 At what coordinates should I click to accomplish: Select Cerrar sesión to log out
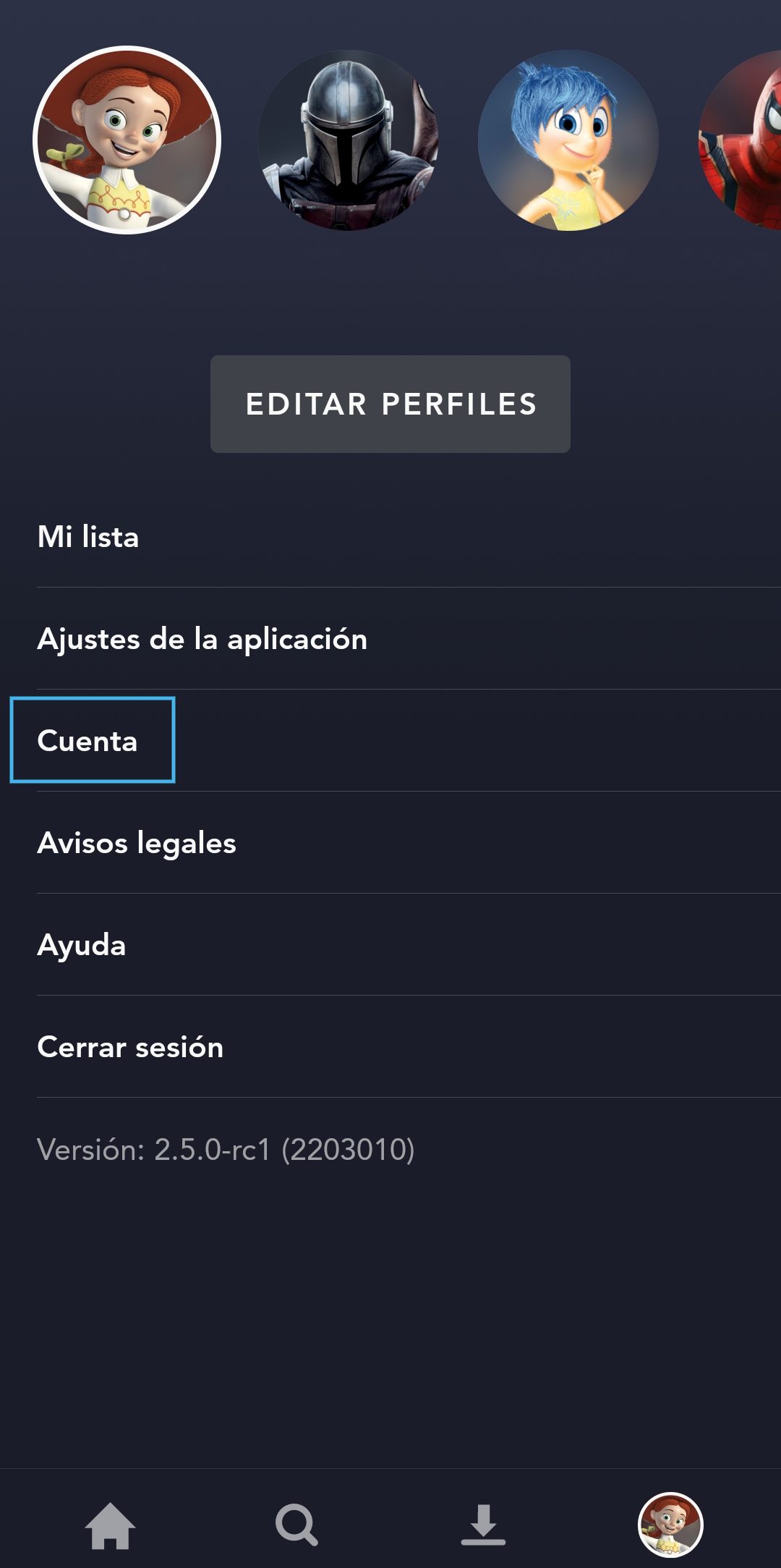click(x=131, y=1047)
